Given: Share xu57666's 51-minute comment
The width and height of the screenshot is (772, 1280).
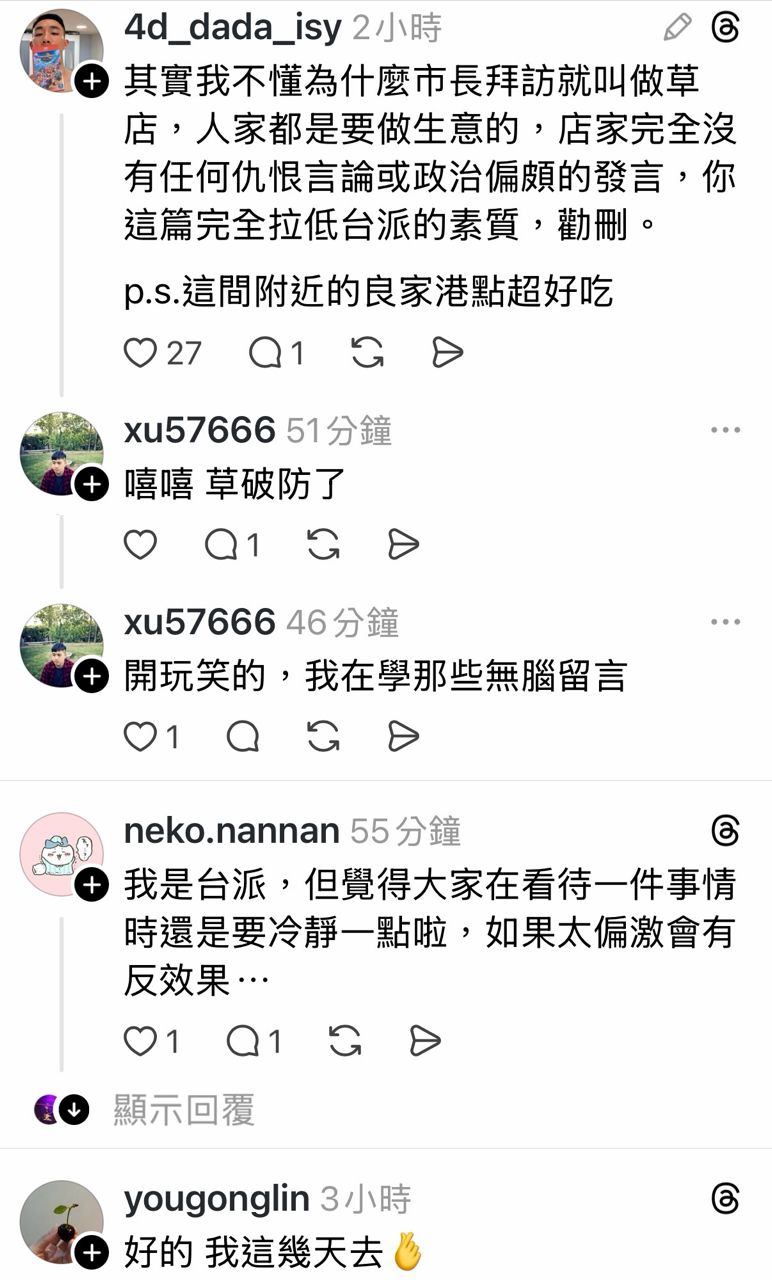Looking at the screenshot, I should 403,545.
